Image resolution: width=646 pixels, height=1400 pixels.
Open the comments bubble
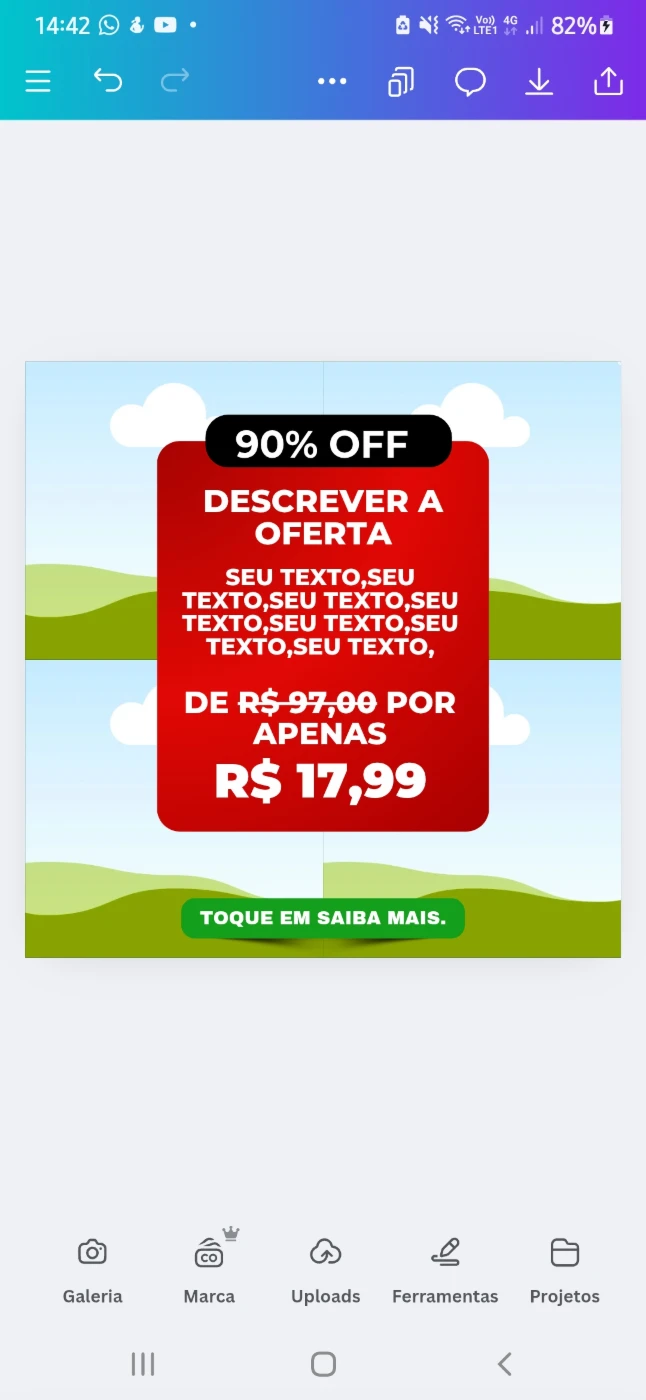470,82
